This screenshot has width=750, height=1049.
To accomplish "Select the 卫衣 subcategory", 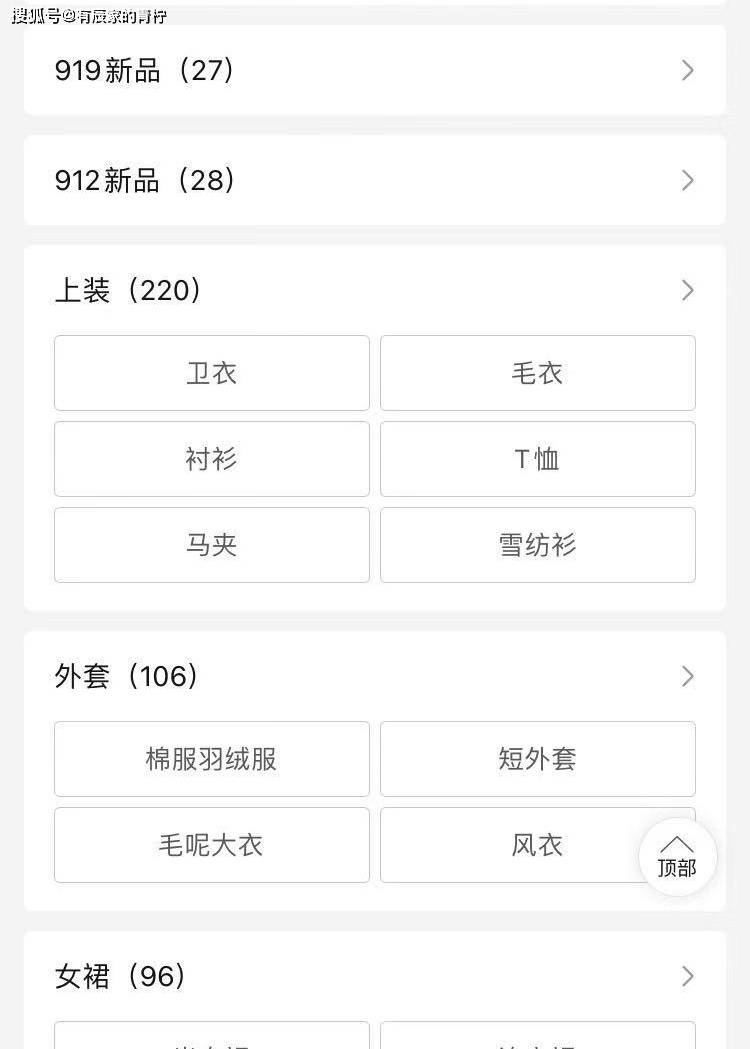I will (211, 373).
